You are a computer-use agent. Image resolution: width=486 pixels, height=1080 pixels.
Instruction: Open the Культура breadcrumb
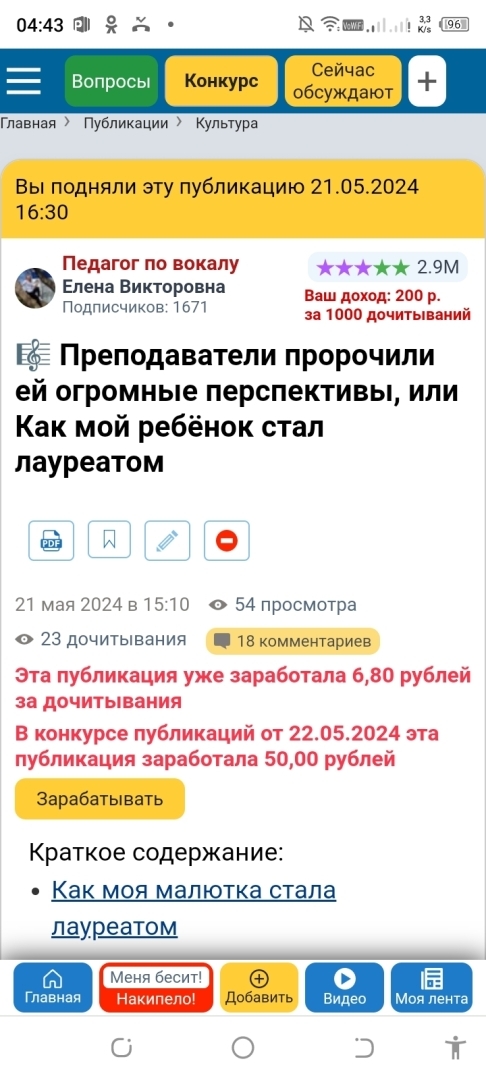[x=227, y=123]
